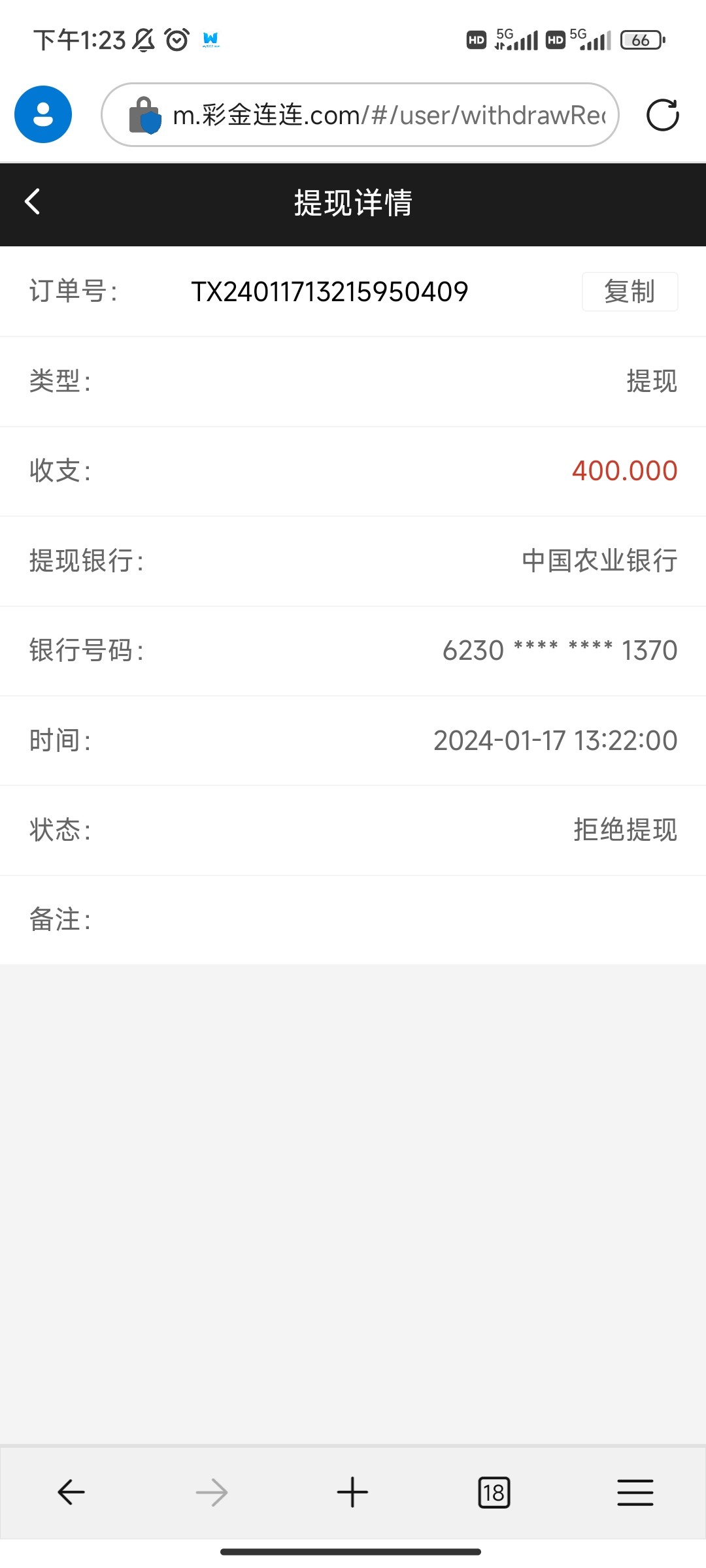Copy the order number with 复制
Screen dimensions: 706x1568
click(x=630, y=291)
